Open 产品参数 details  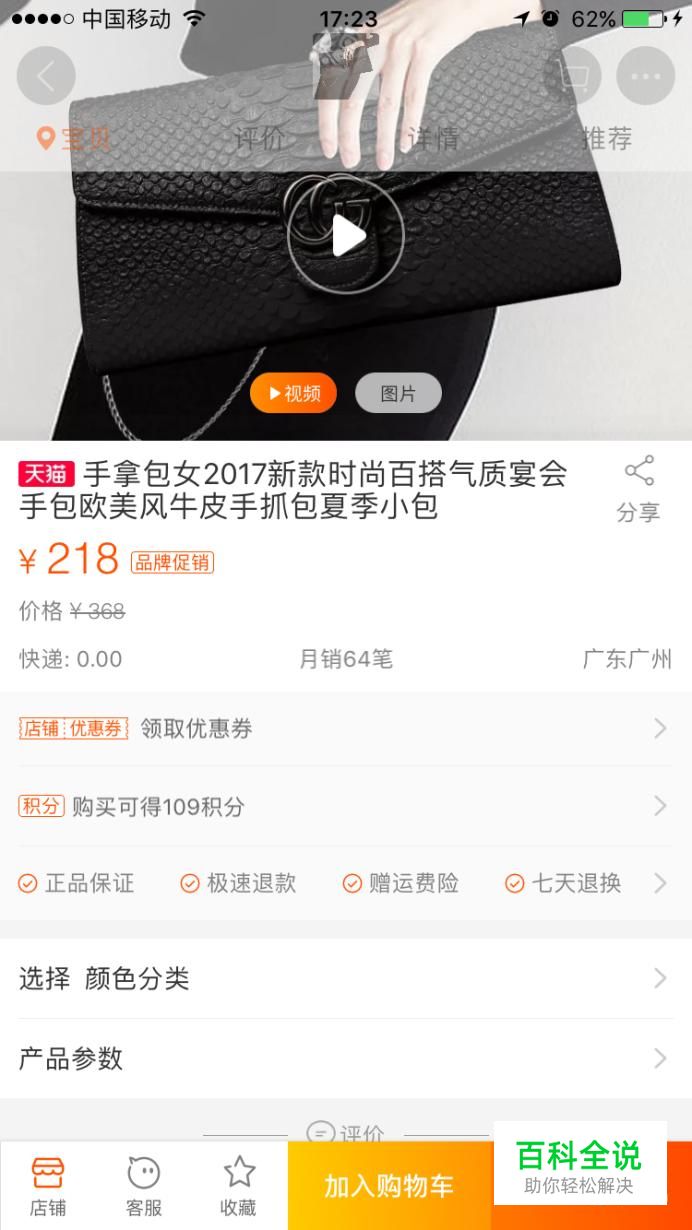(x=345, y=1058)
